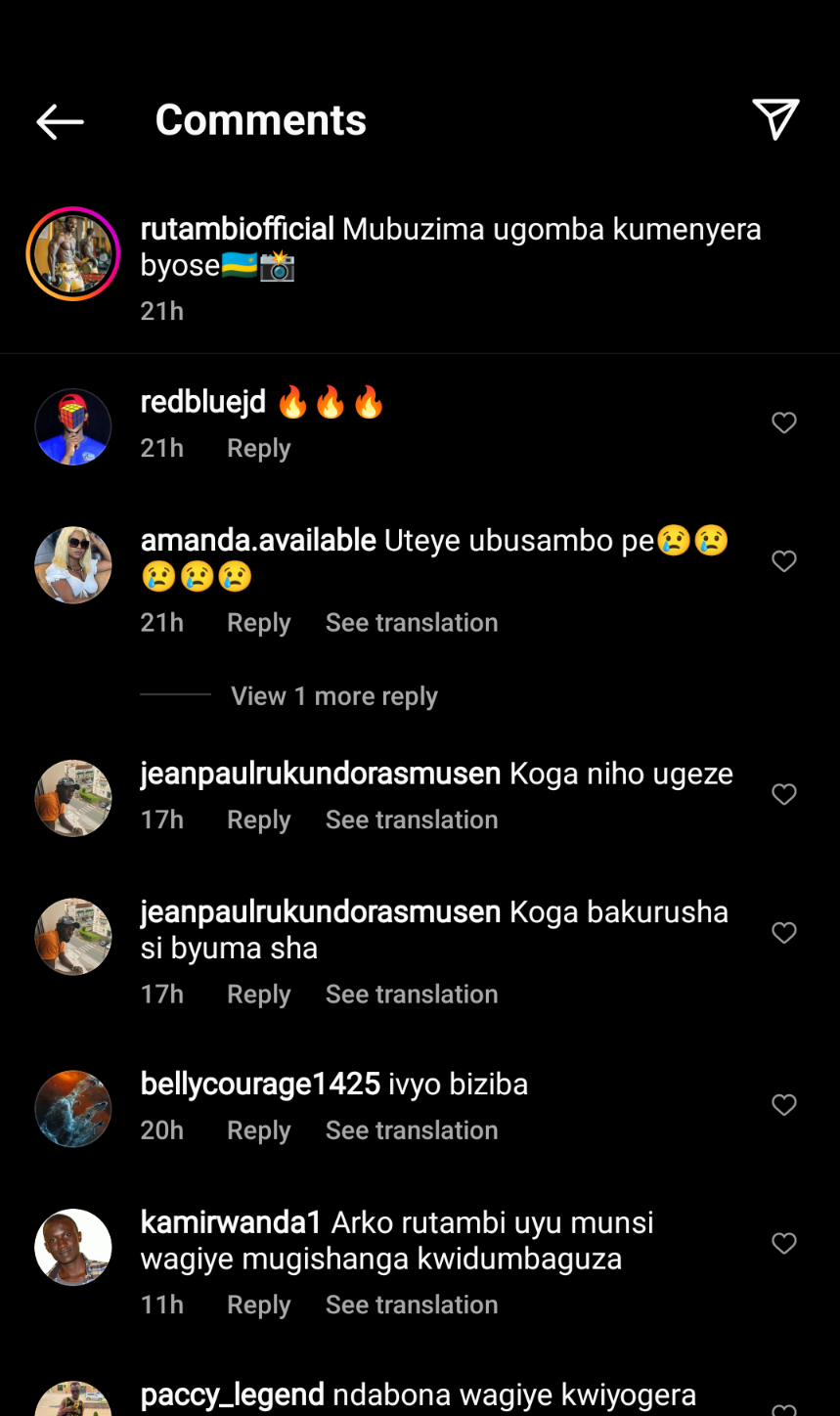
Task: Like the "Koga bakurusha si byuma sha" comment
Action: click(x=784, y=933)
